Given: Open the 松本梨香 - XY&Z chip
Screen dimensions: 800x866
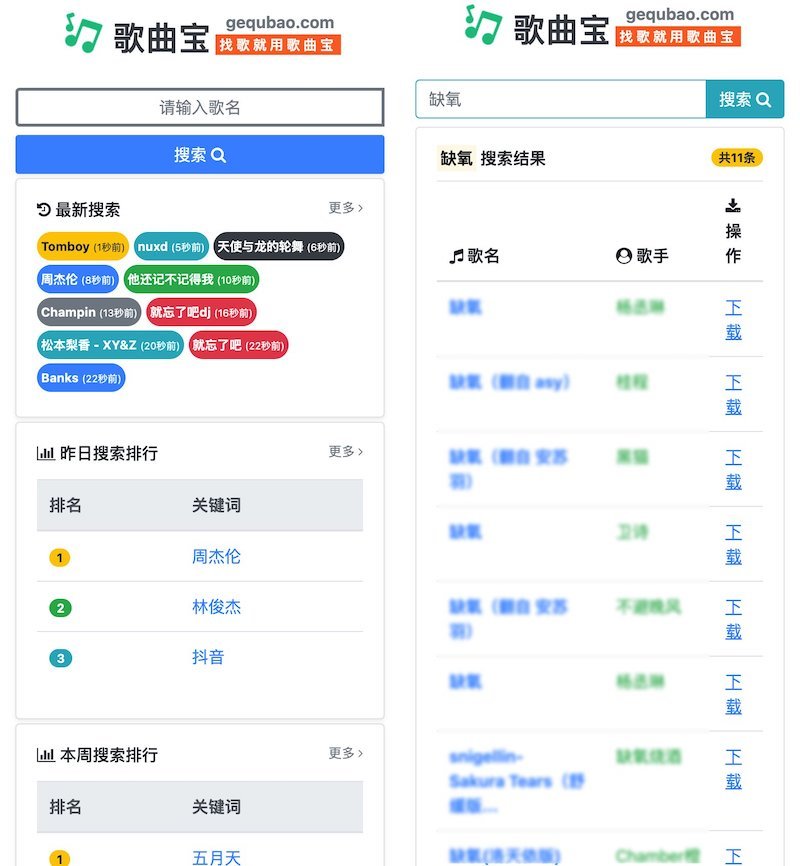Looking at the screenshot, I should tap(110, 346).
